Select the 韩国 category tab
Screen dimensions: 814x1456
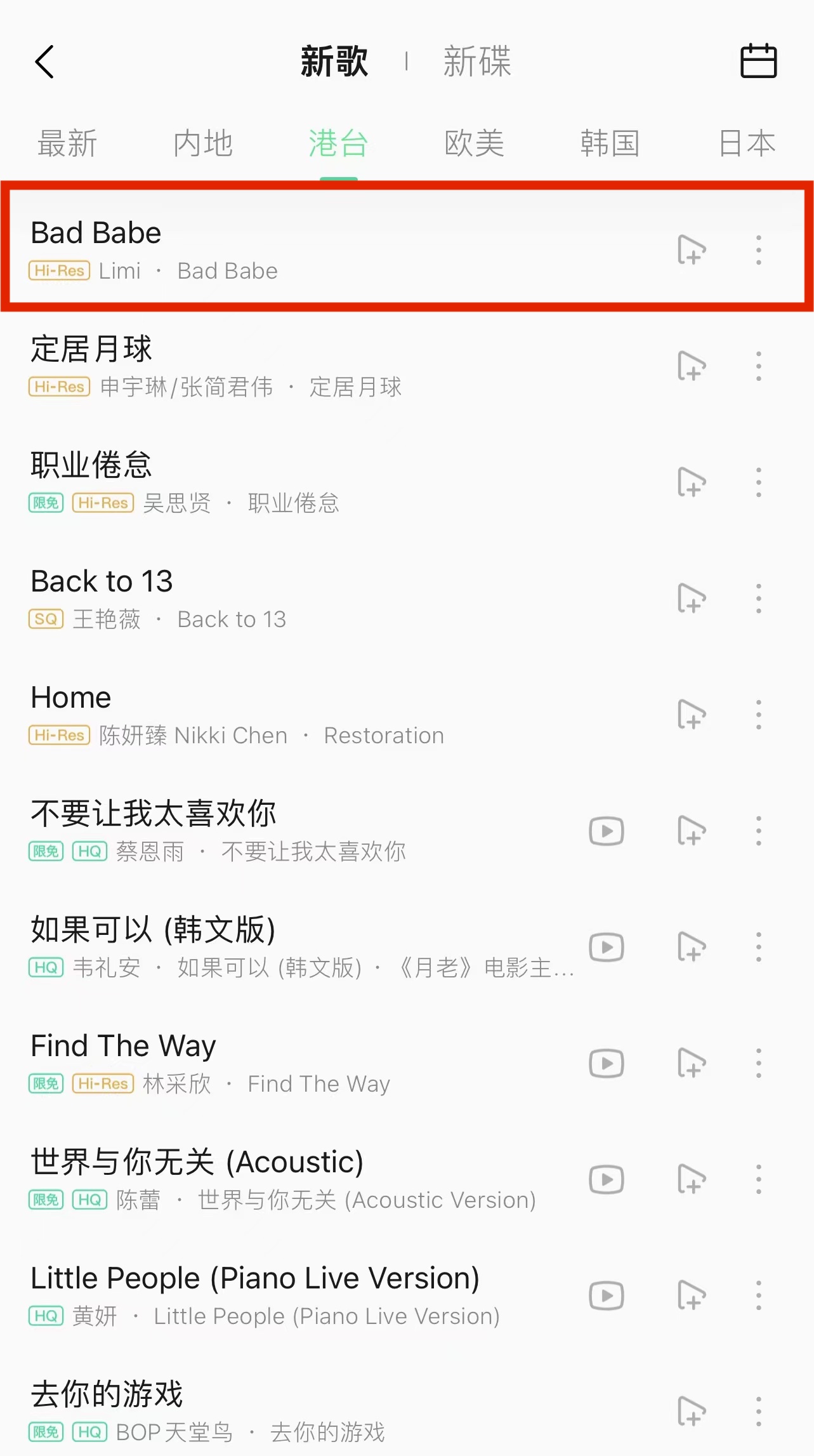coord(610,143)
